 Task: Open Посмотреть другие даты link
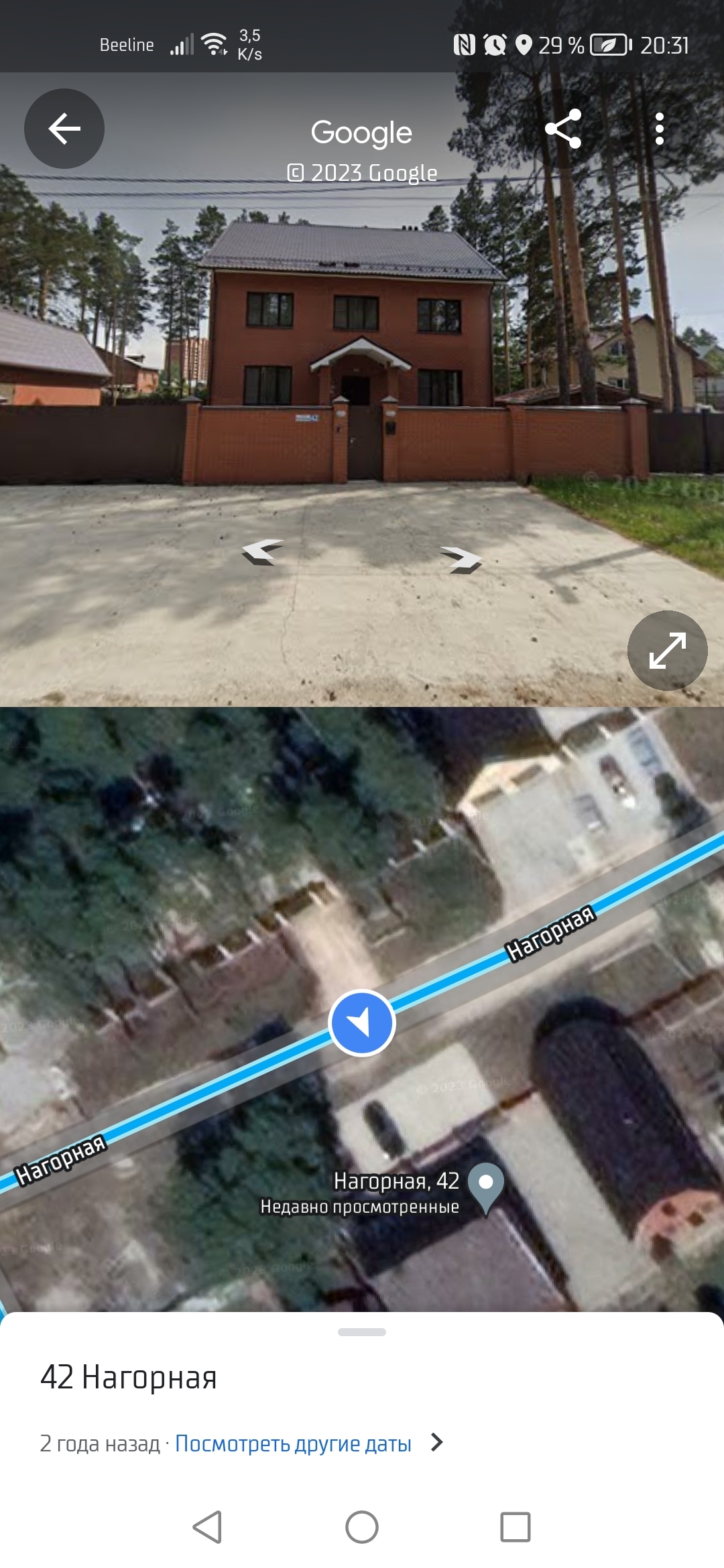(294, 1443)
